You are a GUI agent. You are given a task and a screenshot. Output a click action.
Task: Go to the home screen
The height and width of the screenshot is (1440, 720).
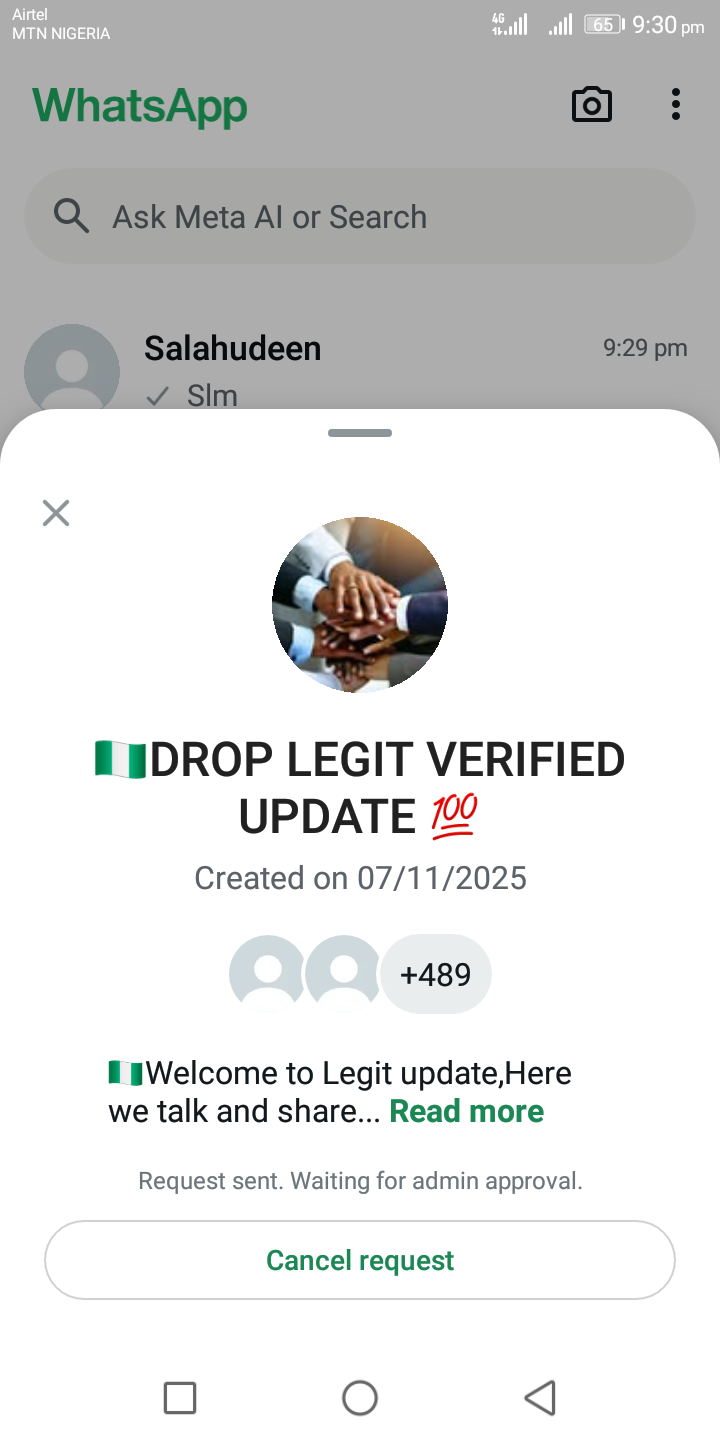(x=360, y=1397)
